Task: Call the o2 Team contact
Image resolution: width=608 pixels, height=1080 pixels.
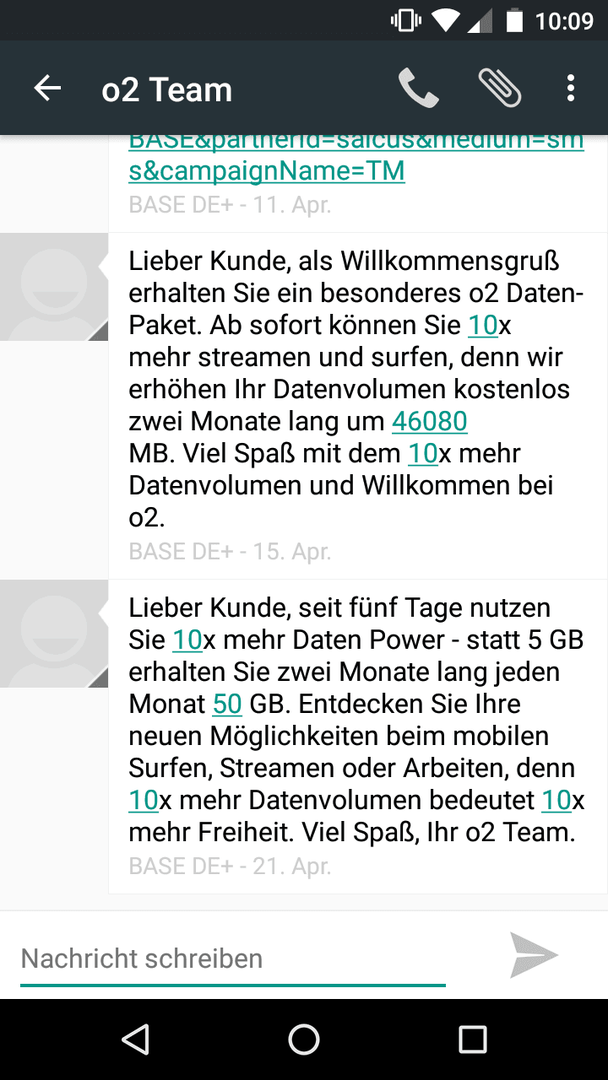Action: [x=418, y=88]
